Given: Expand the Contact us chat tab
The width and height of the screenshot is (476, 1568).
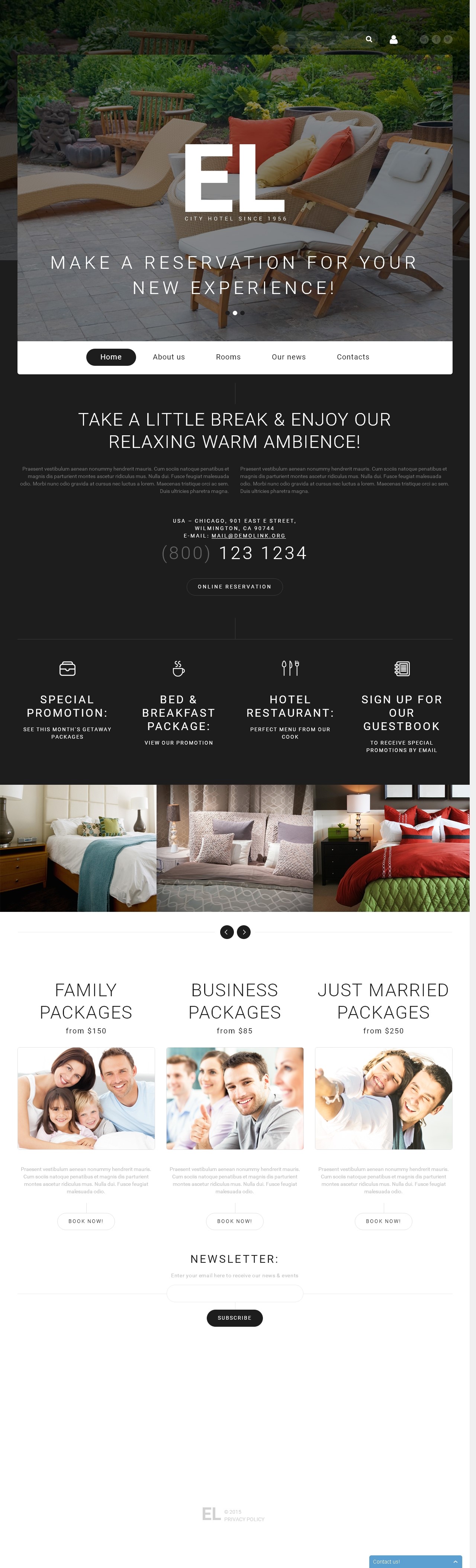Looking at the screenshot, I should 415,1561.
